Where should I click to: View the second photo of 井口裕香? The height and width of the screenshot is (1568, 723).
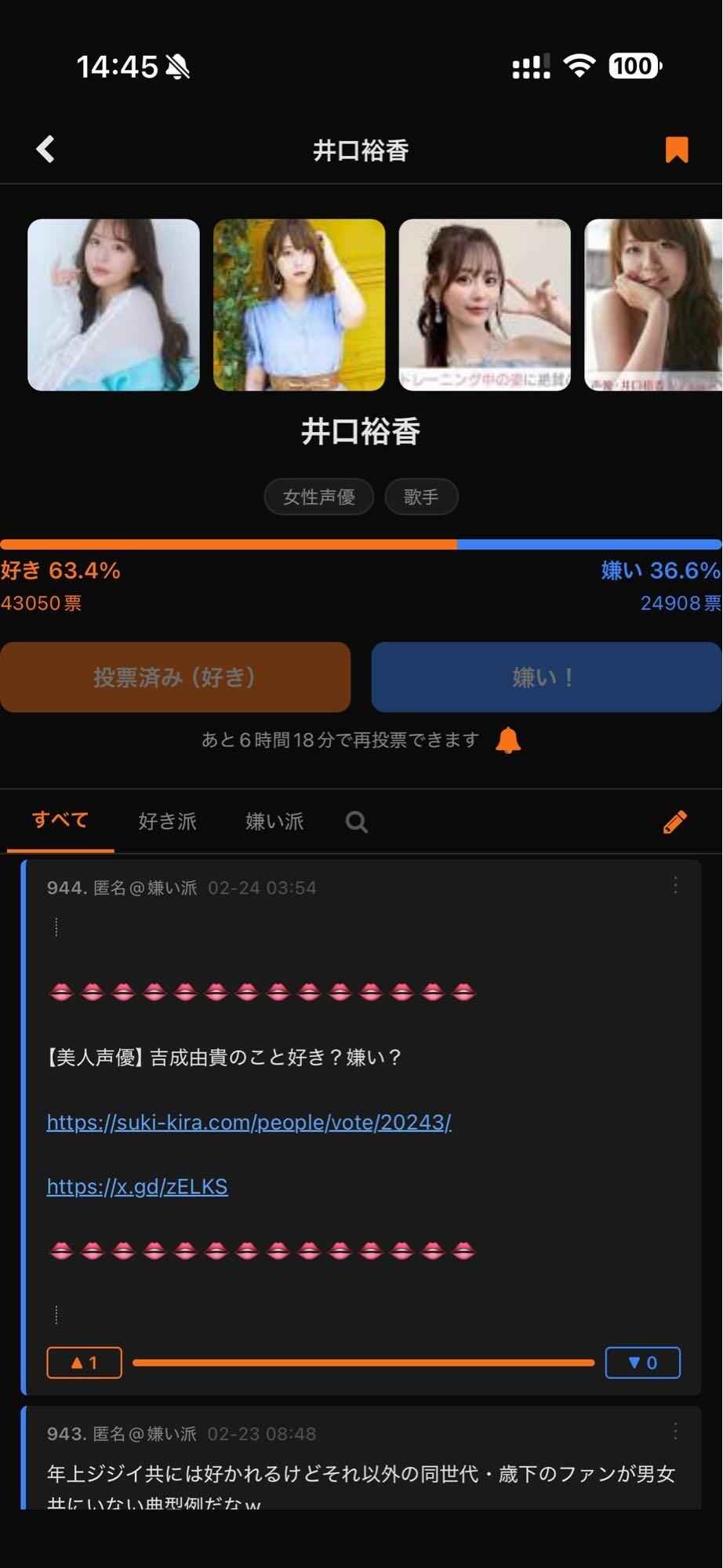(x=298, y=305)
